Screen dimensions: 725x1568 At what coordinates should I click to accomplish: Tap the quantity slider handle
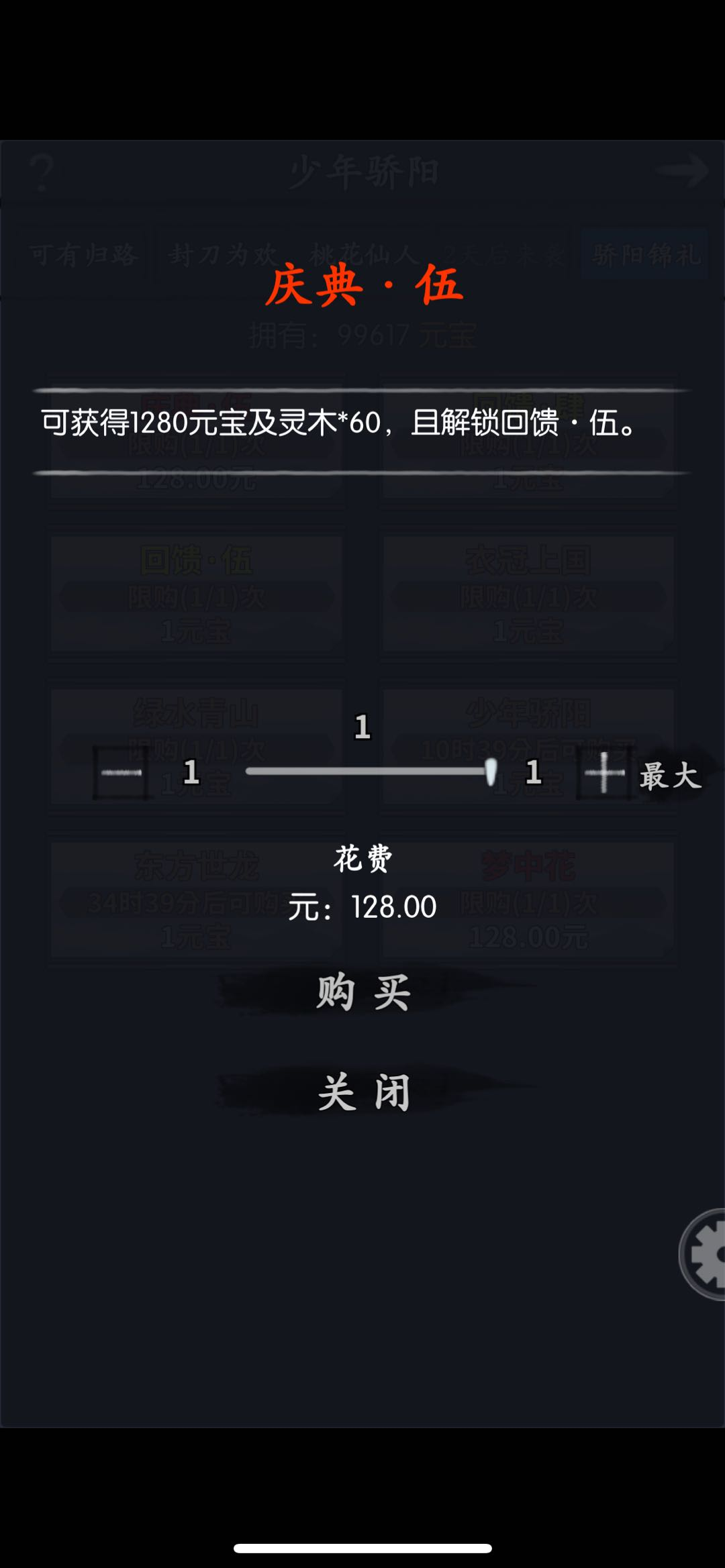click(x=491, y=772)
